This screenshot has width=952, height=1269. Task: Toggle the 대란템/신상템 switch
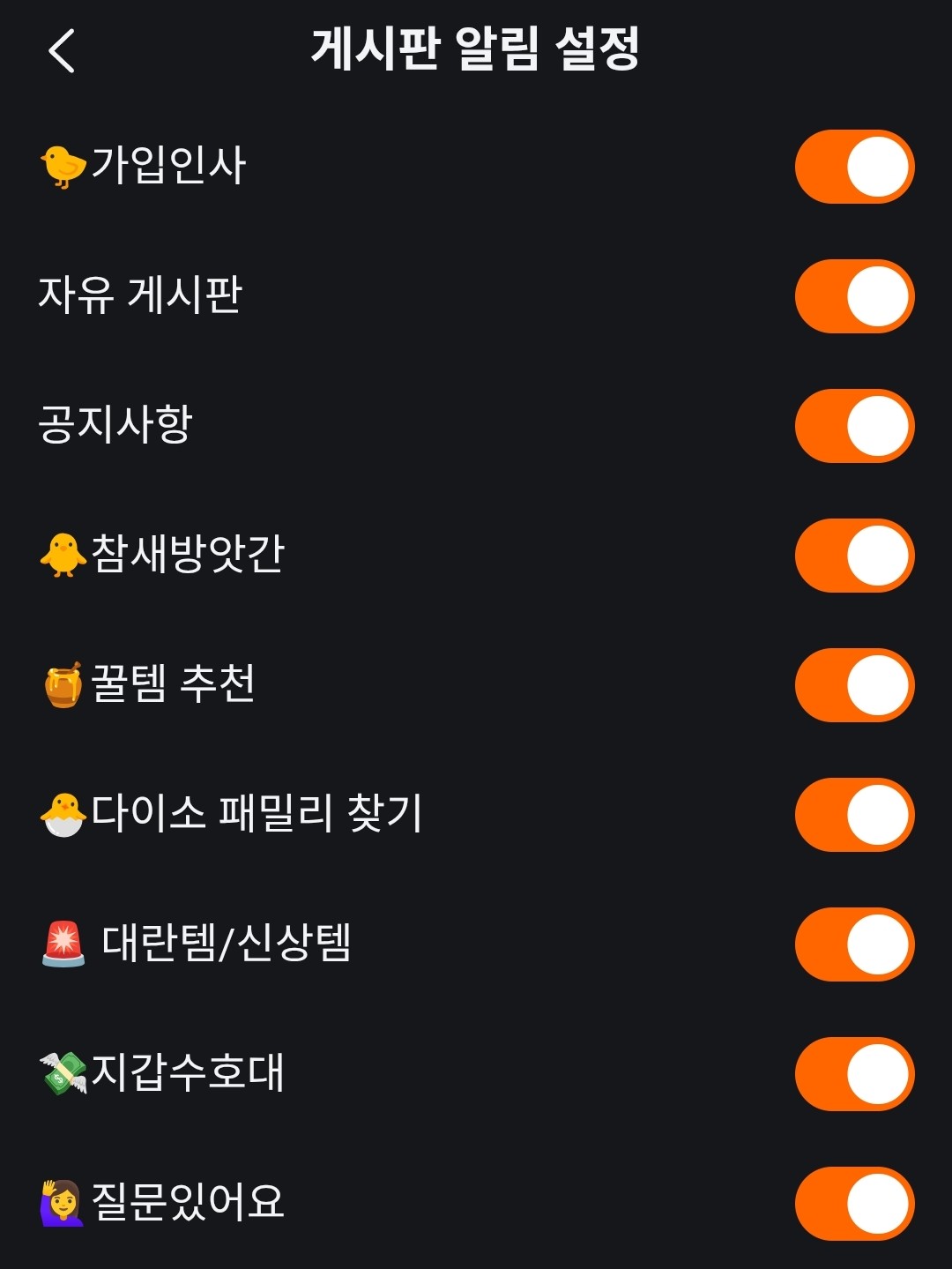(x=854, y=944)
